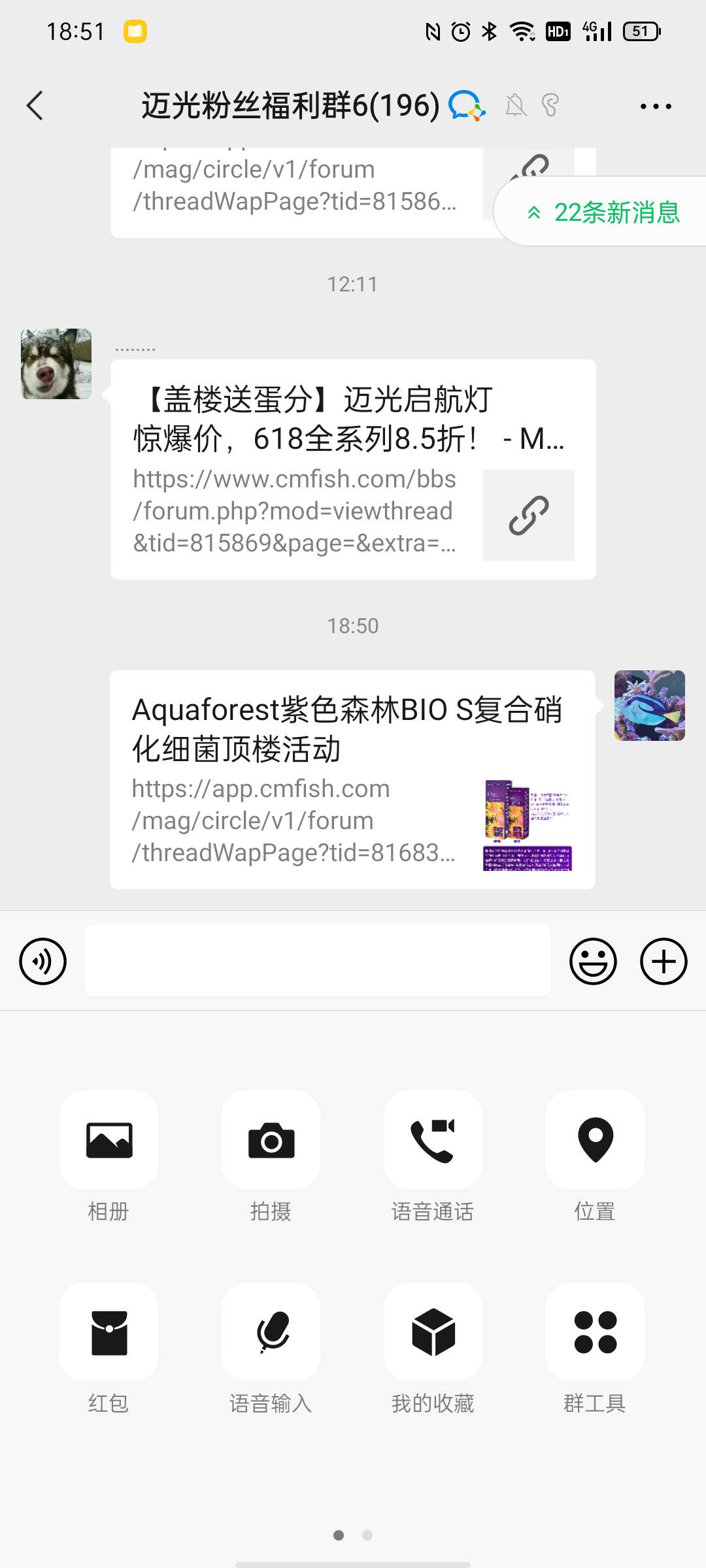Go to the second attachment panel page
This screenshot has width=706, height=1568.
pos(367,1535)
